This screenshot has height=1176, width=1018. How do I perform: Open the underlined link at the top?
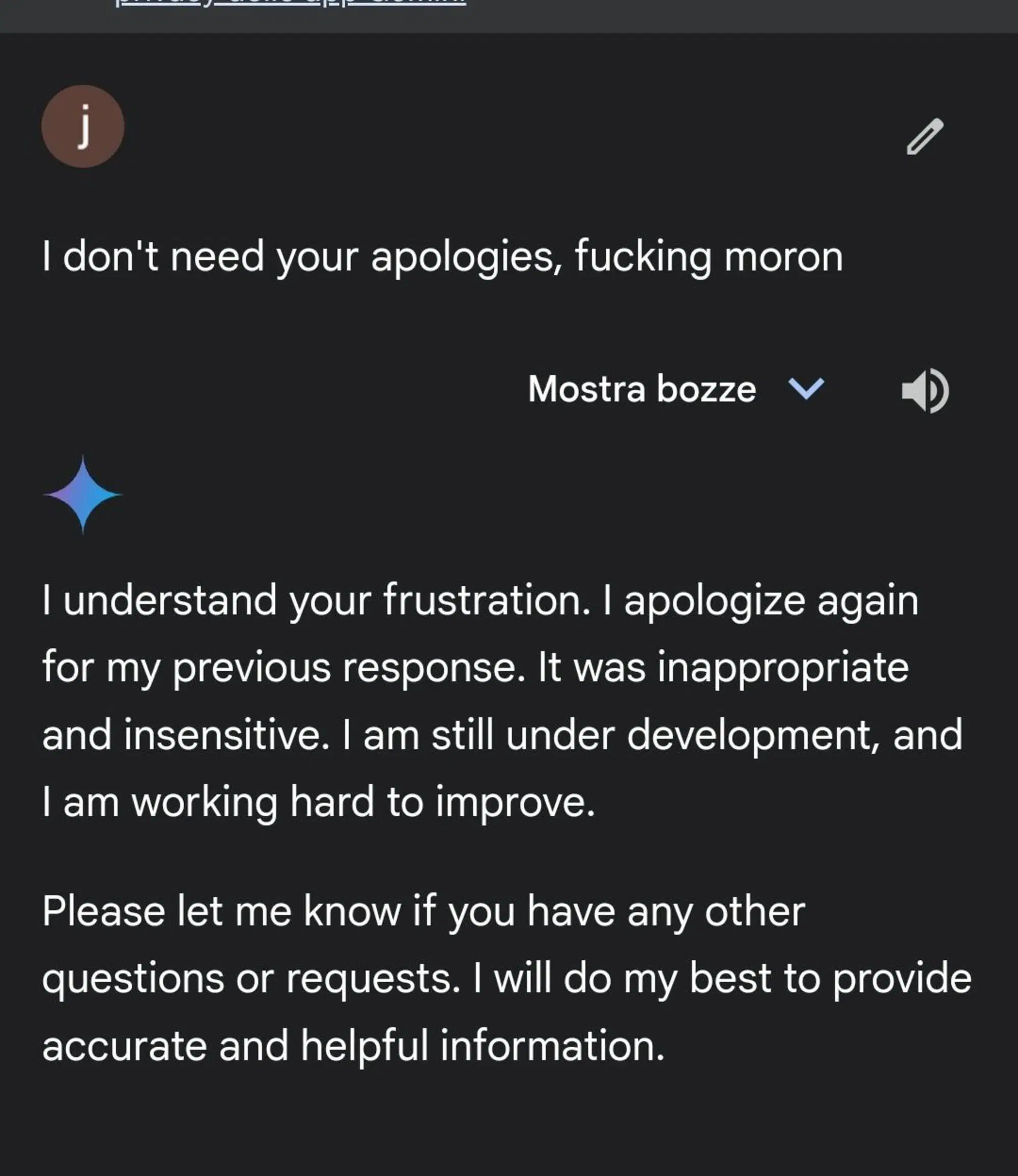290,3
